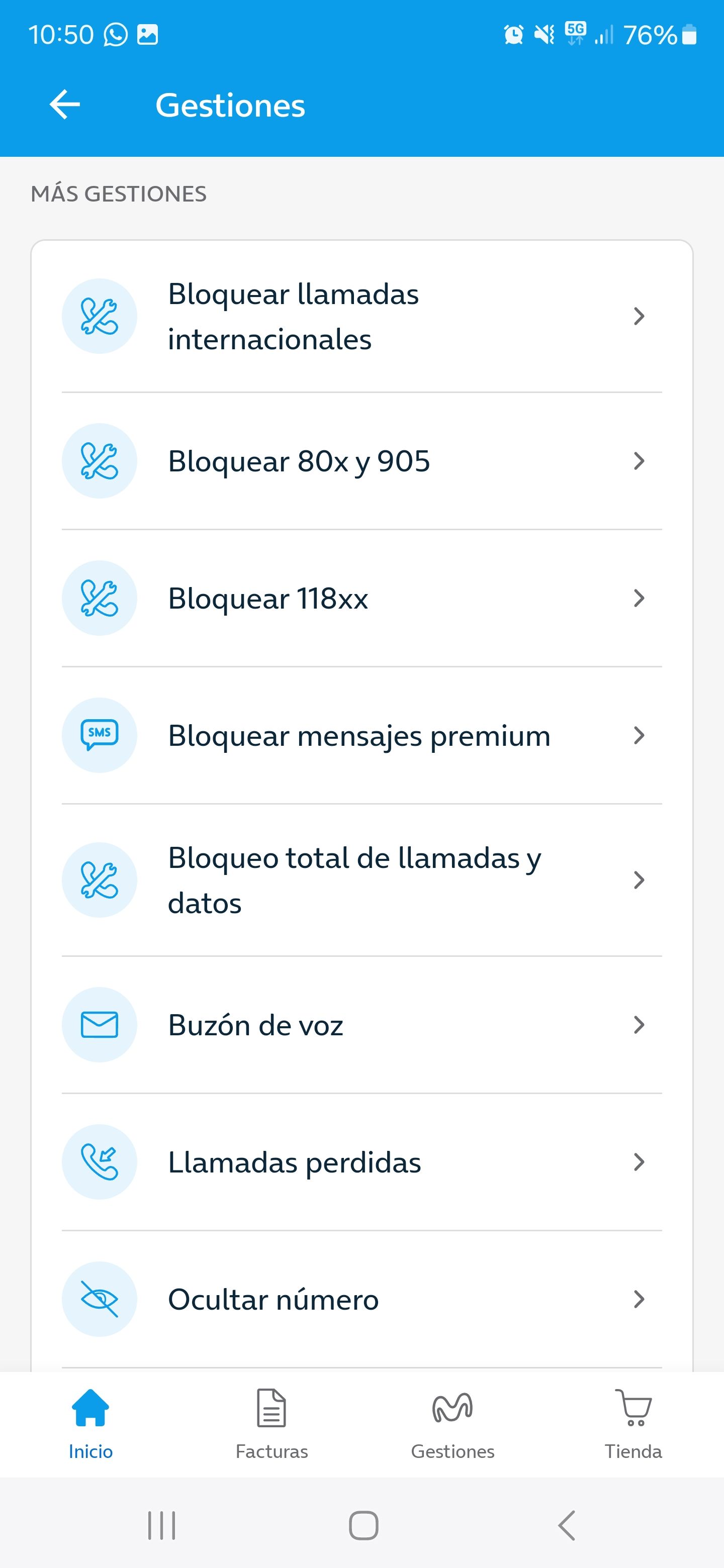Screen dimensions: 724x1568
Task: Select the Bloquear llamadas internacionales icon
Action: 99,316
